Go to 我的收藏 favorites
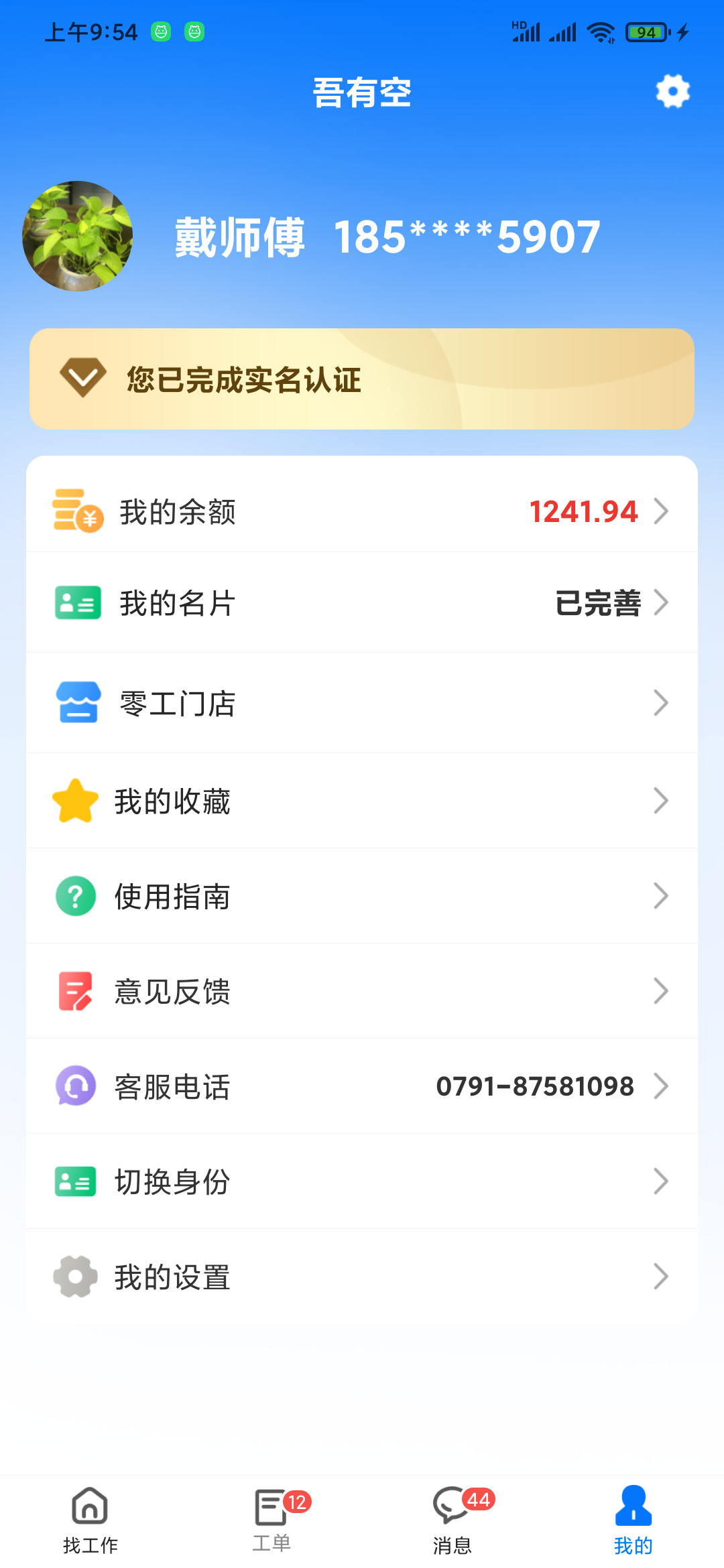Screen dimensions: 724x1568 click(362, 801)
